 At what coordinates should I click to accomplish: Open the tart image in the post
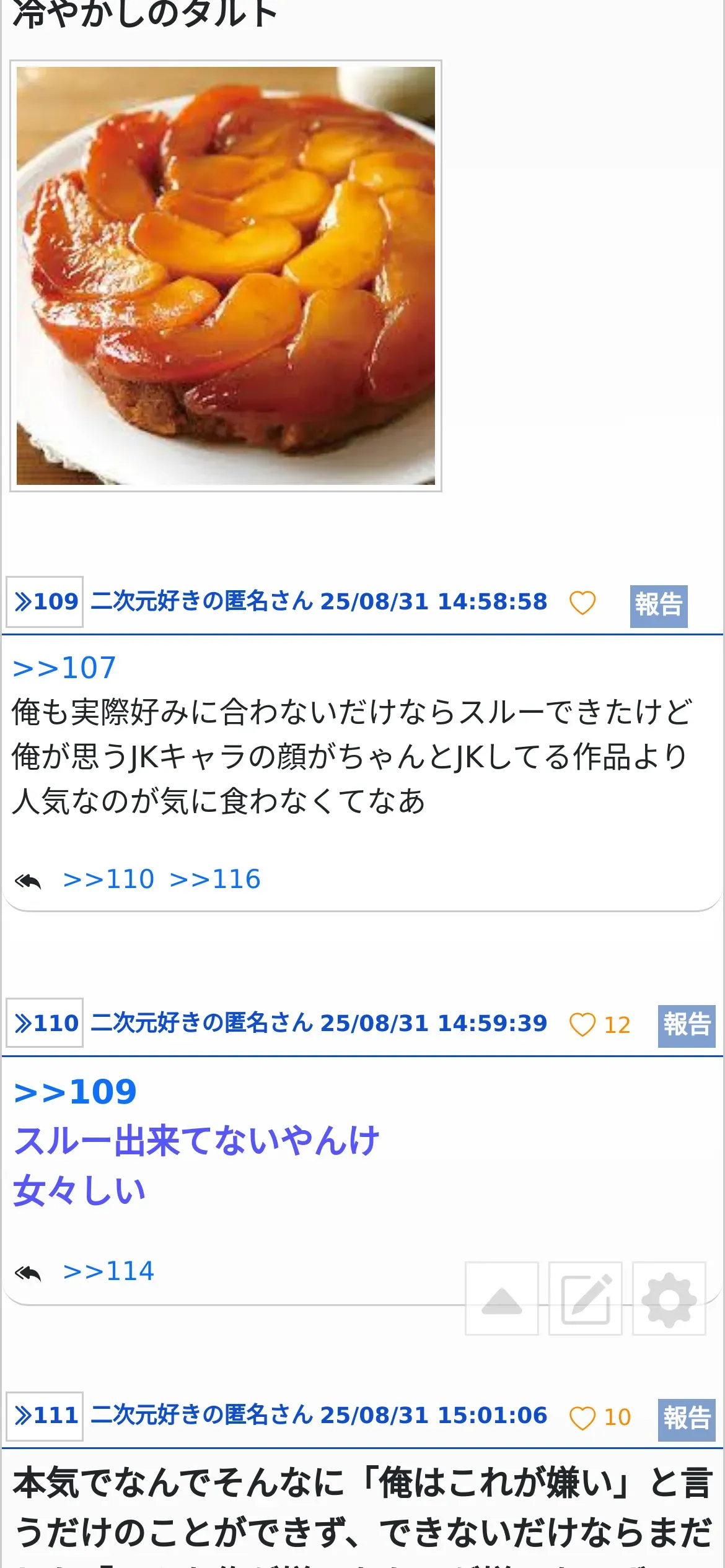(x=226, y=276)
